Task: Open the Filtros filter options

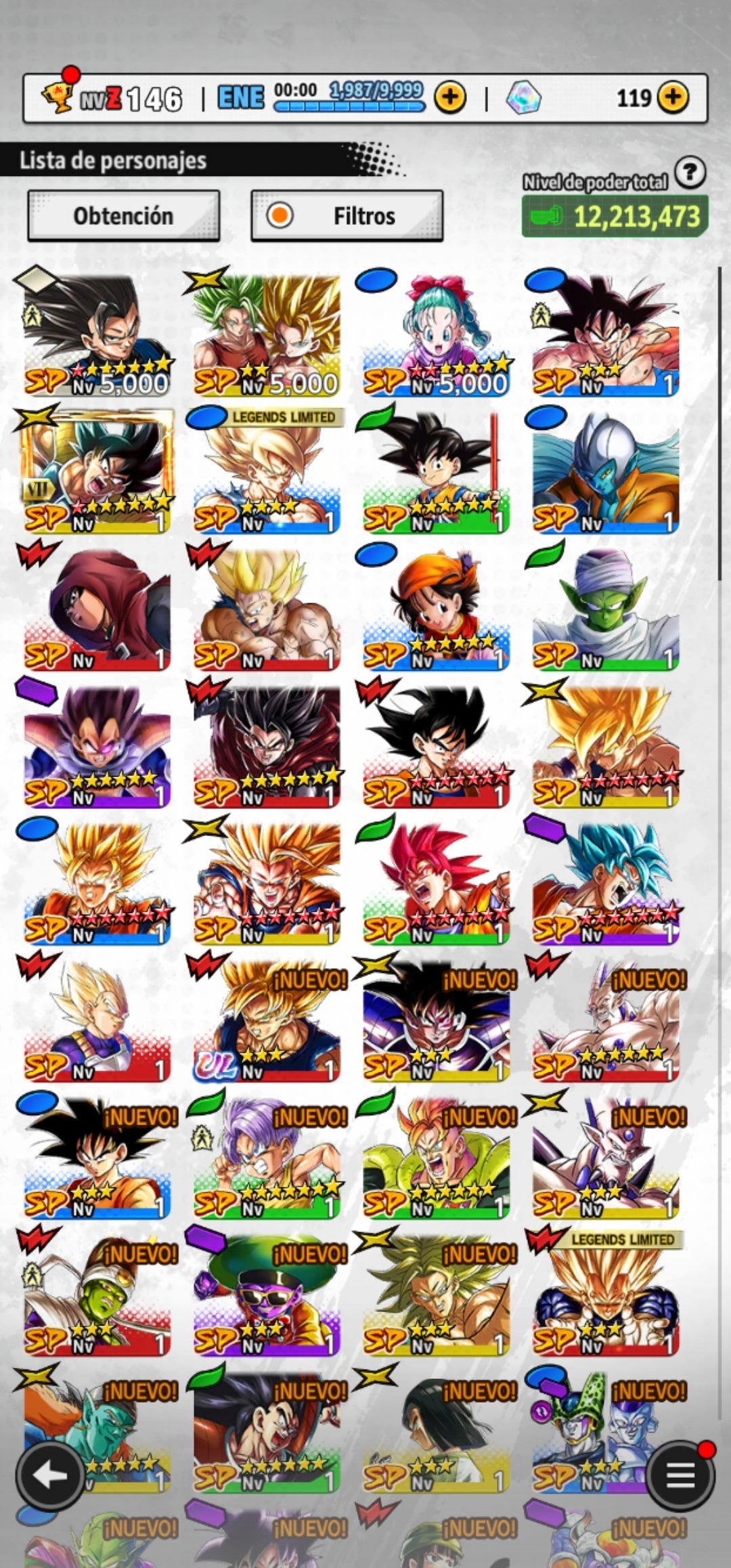Action: (x=347, y=216)
